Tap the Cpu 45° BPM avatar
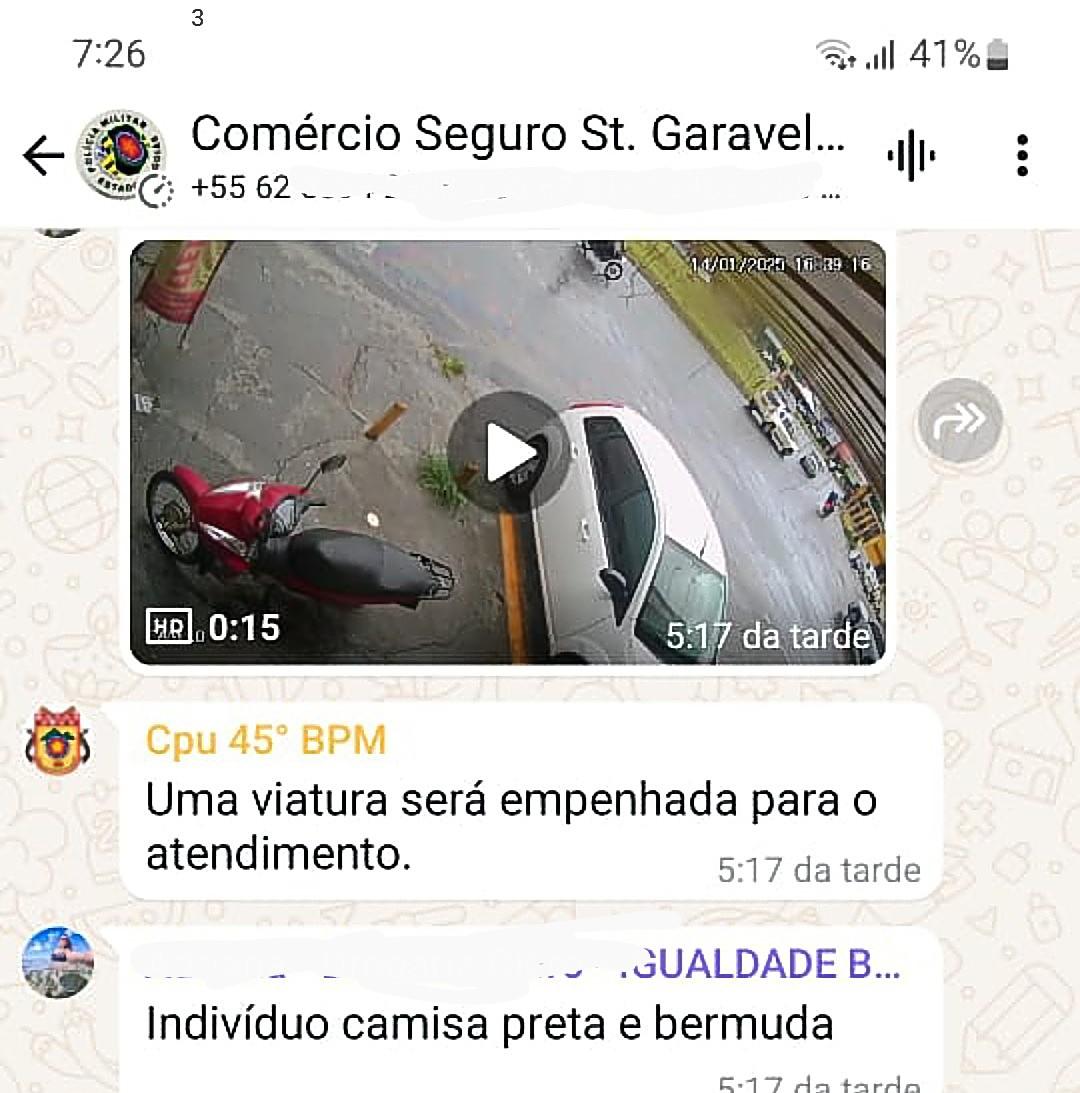 point(57,745)
